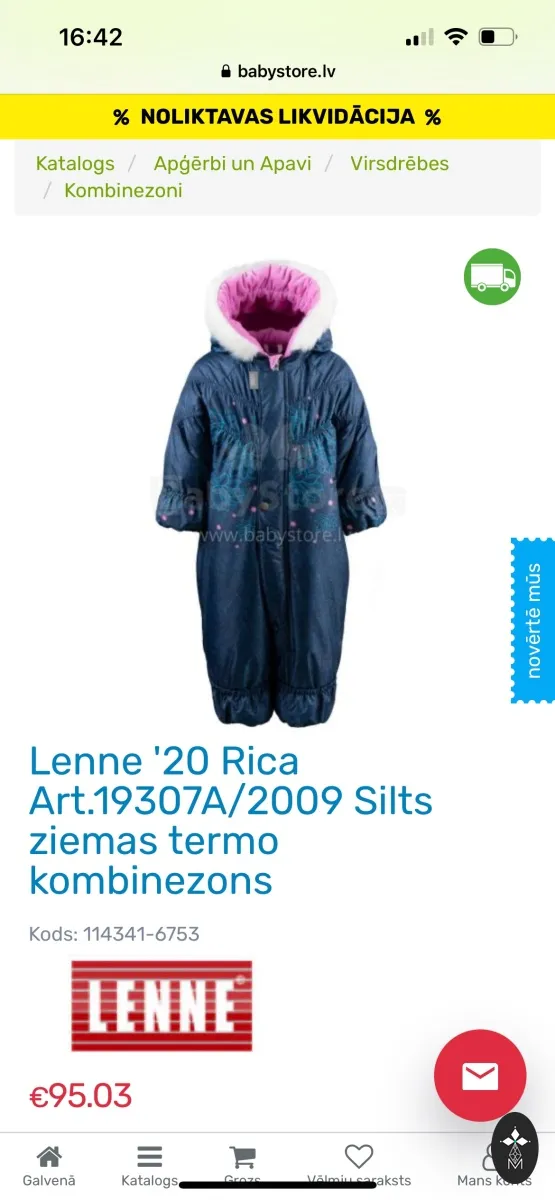Open the Noliktavas Likvidācija sale banner
This screenshot has width=555, height=1200.
click(x=277, y=117)
